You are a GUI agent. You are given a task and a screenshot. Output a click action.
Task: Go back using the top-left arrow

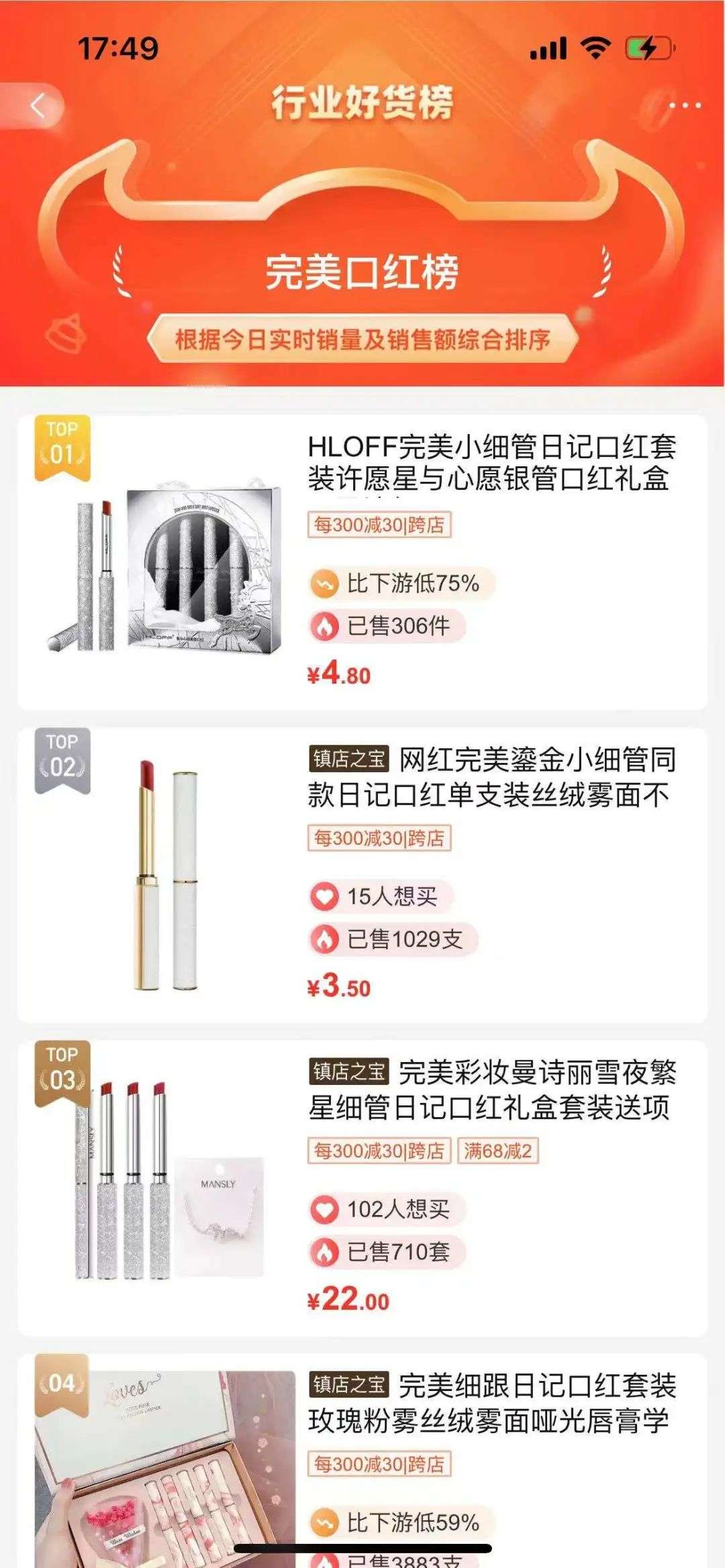[x=38, y=105]
